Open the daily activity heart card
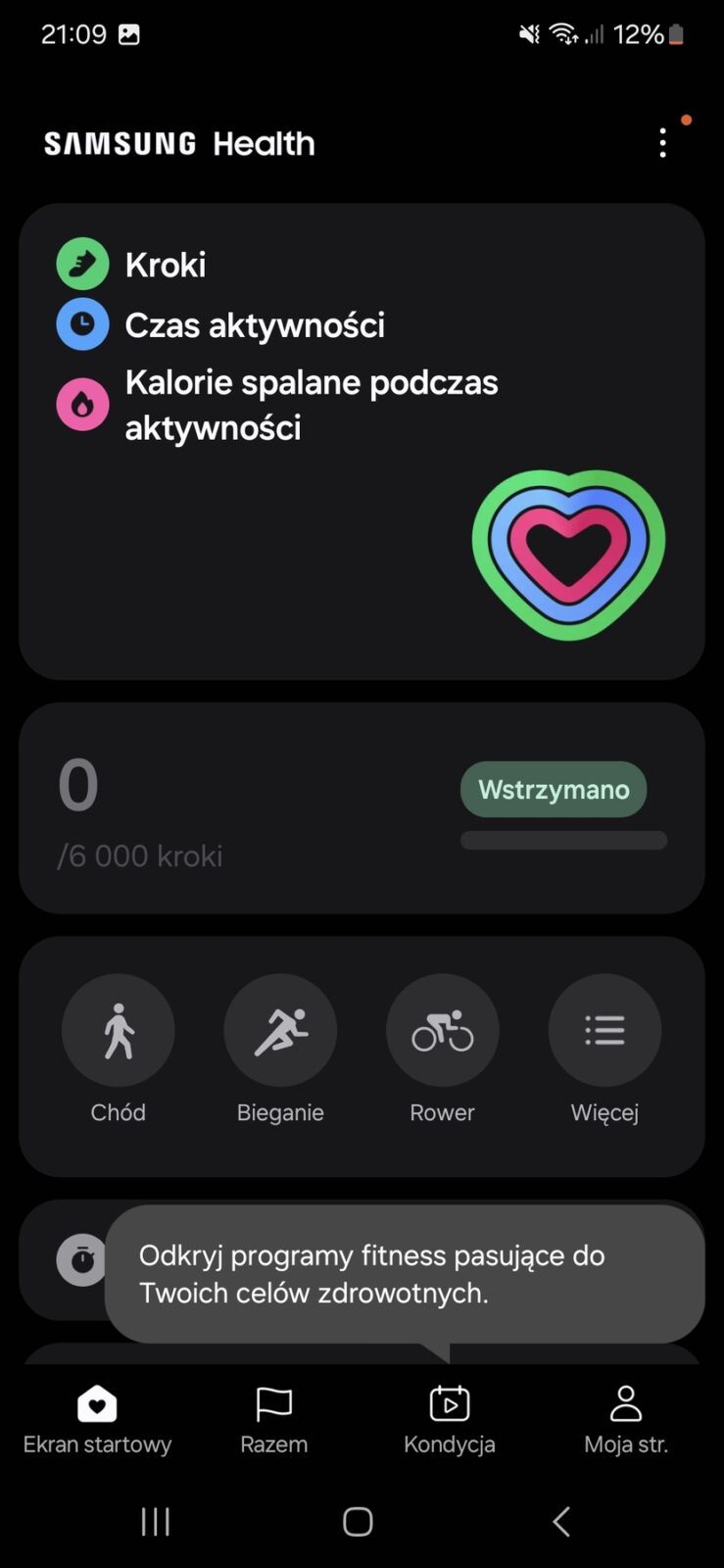 pyautogui.click(x=362, y=441)
